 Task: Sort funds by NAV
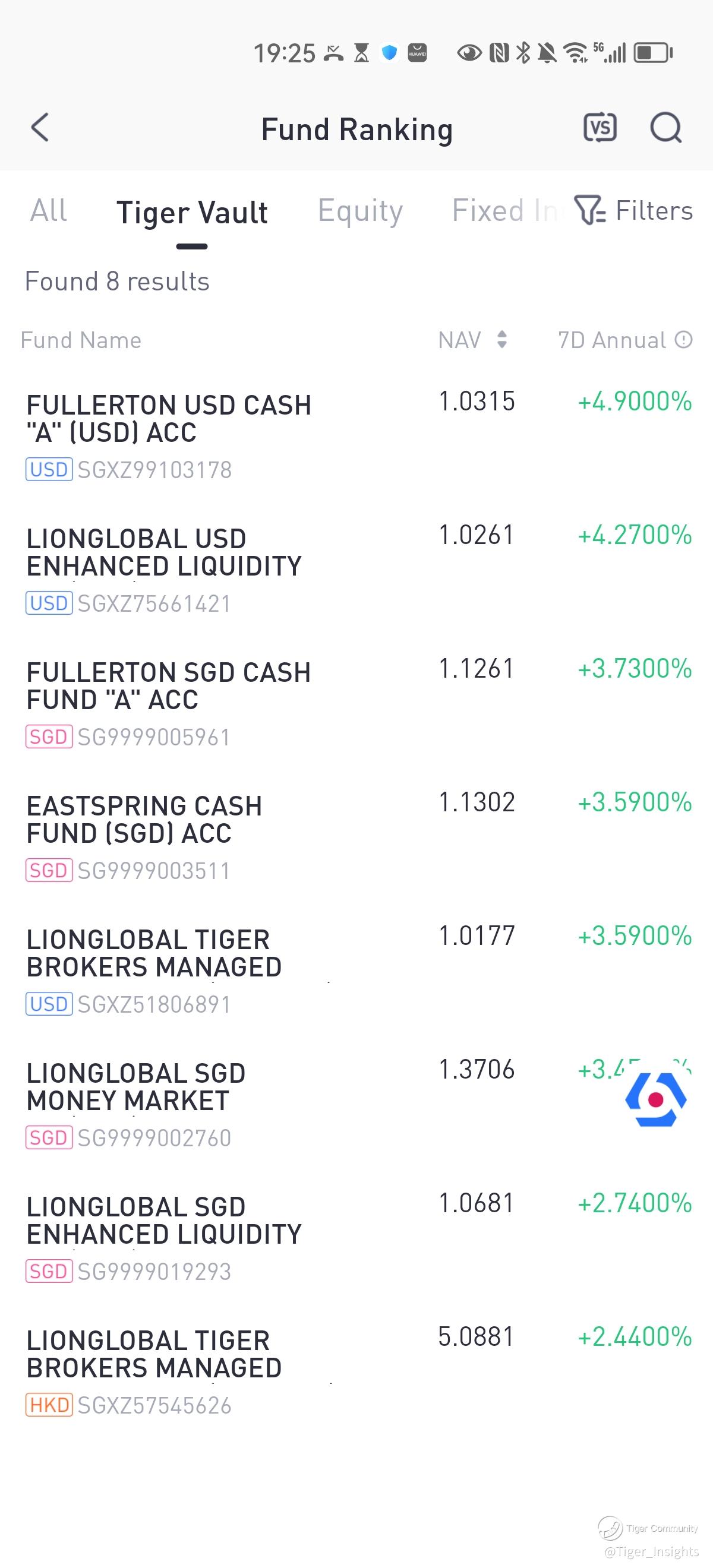tap(473, 340)
